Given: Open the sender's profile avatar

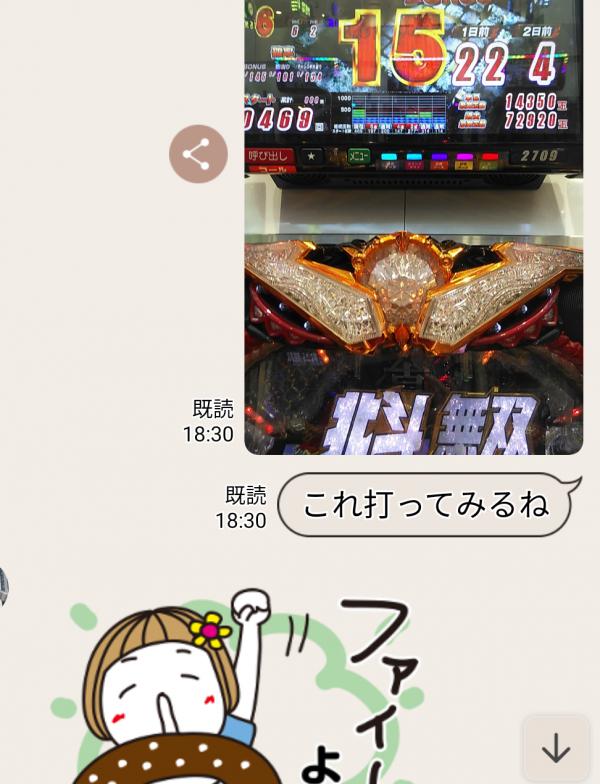Looking at the screenshot, I should [3, 586].
